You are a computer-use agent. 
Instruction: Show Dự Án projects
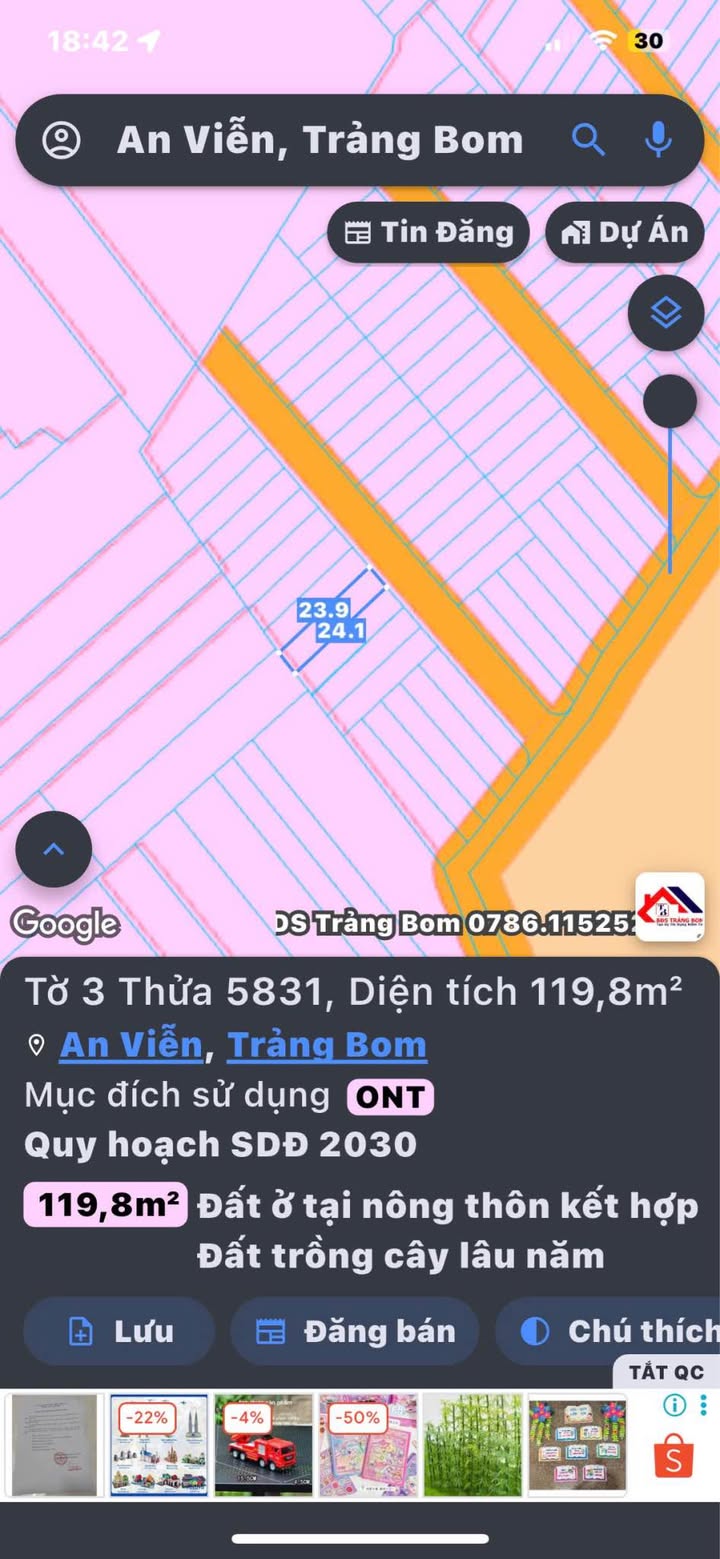tap(625, 232)
